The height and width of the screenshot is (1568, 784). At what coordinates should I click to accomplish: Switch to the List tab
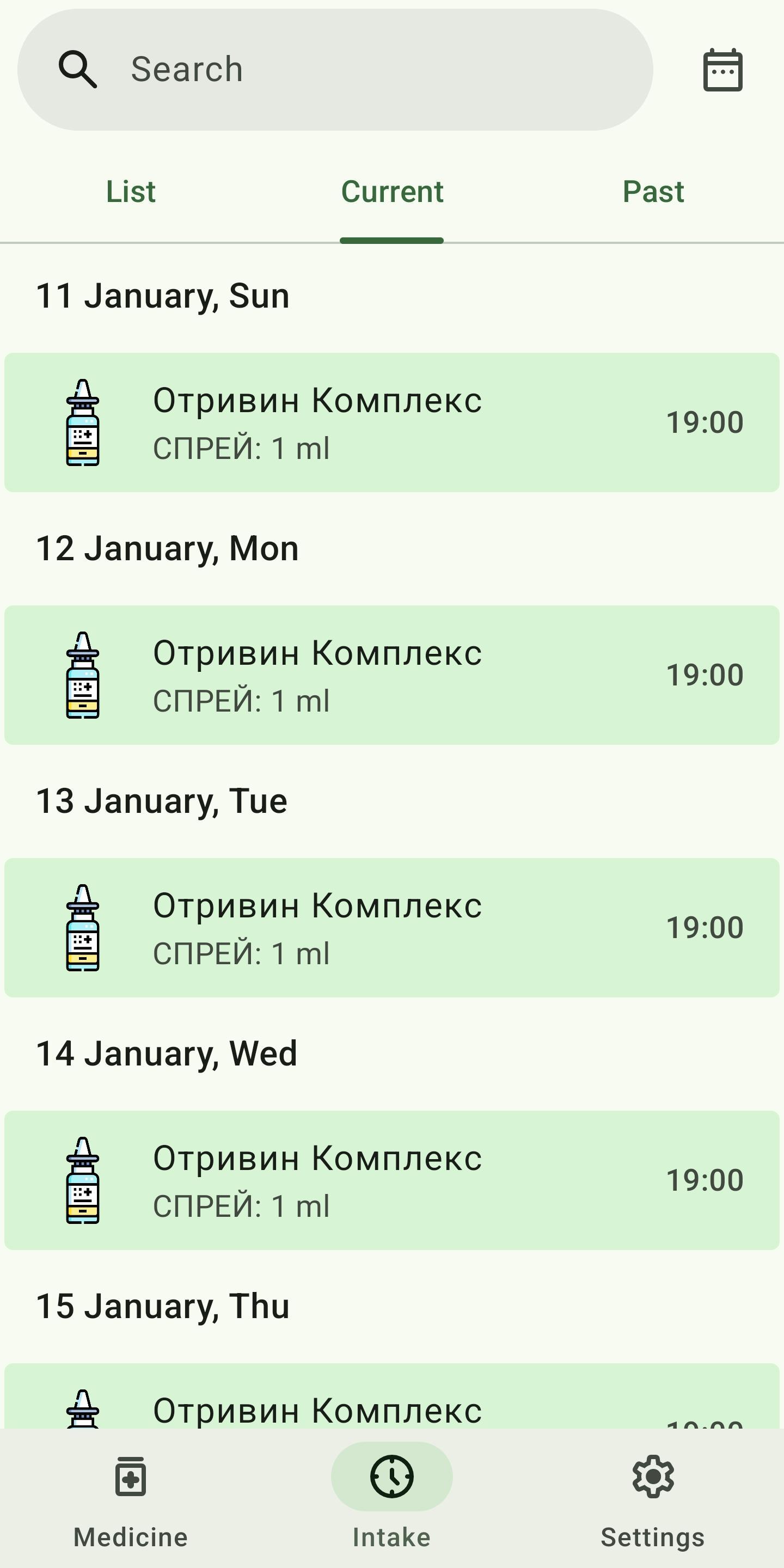(131, 192)
